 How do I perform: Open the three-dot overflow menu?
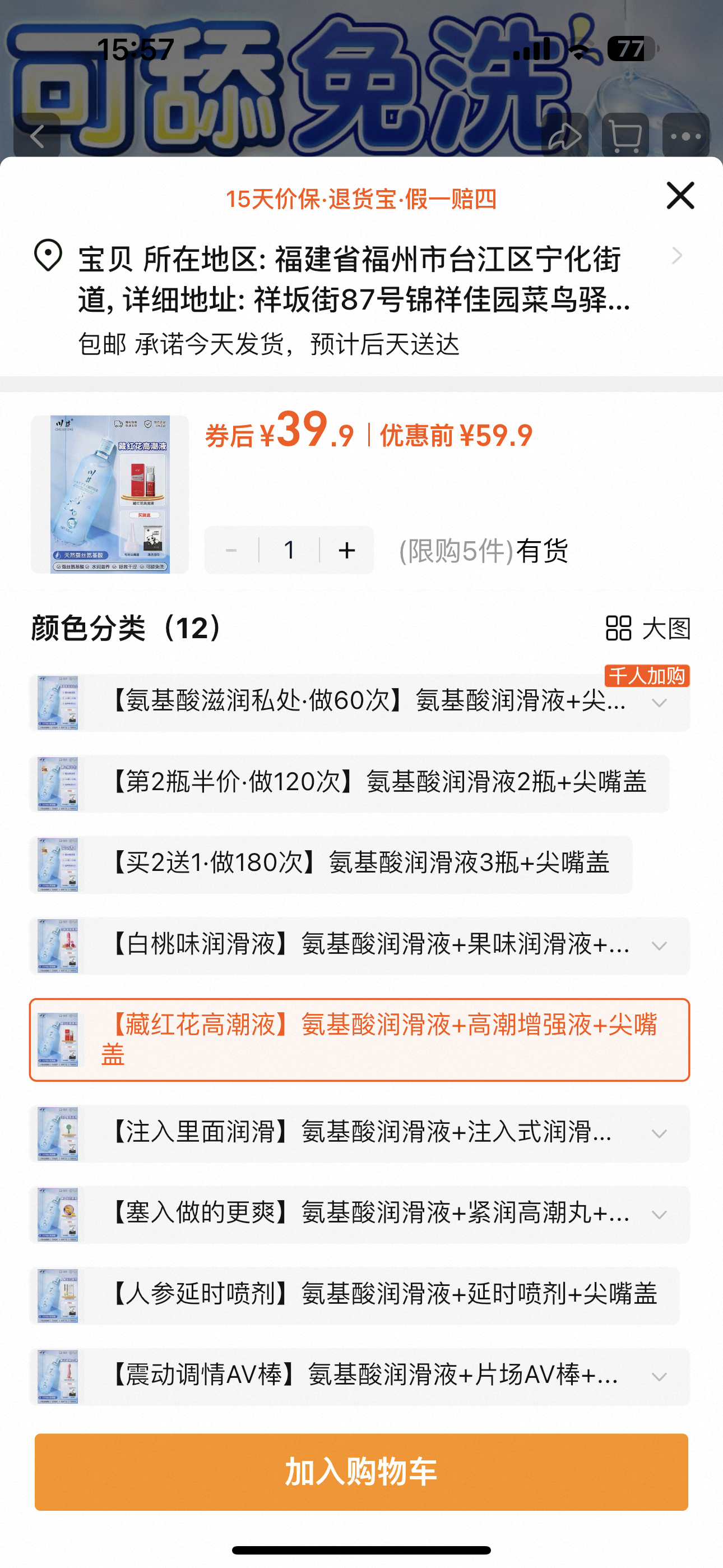click(686, 136)
